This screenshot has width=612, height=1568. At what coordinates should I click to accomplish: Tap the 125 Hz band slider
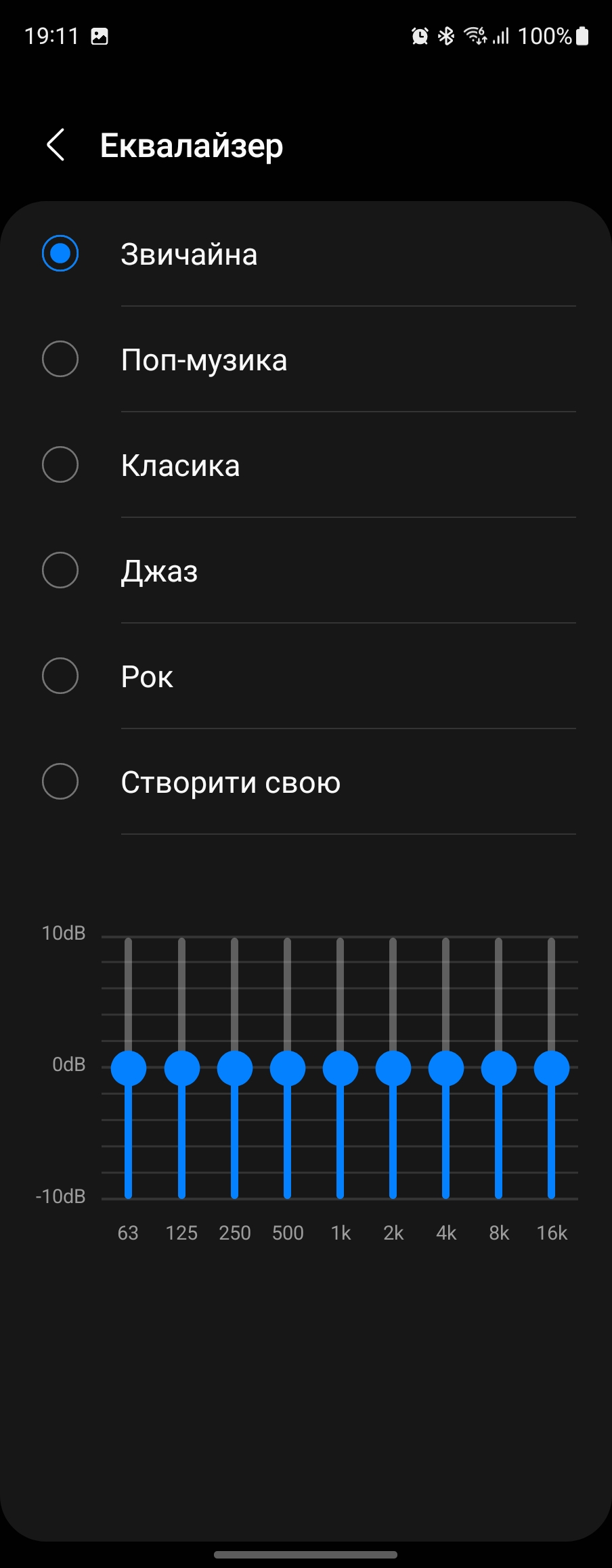(181, 1068)
